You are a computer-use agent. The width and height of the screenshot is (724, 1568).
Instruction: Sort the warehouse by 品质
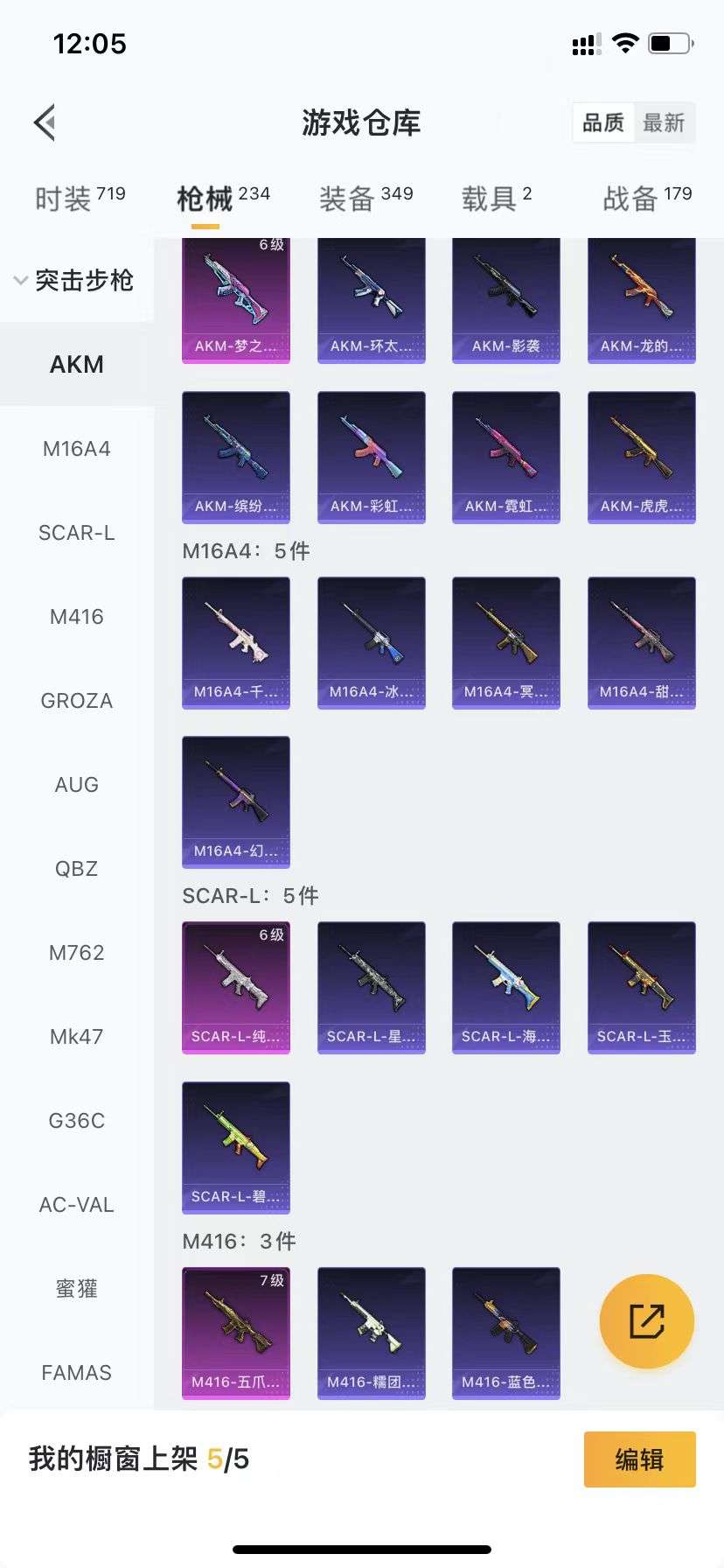point(603,123)
